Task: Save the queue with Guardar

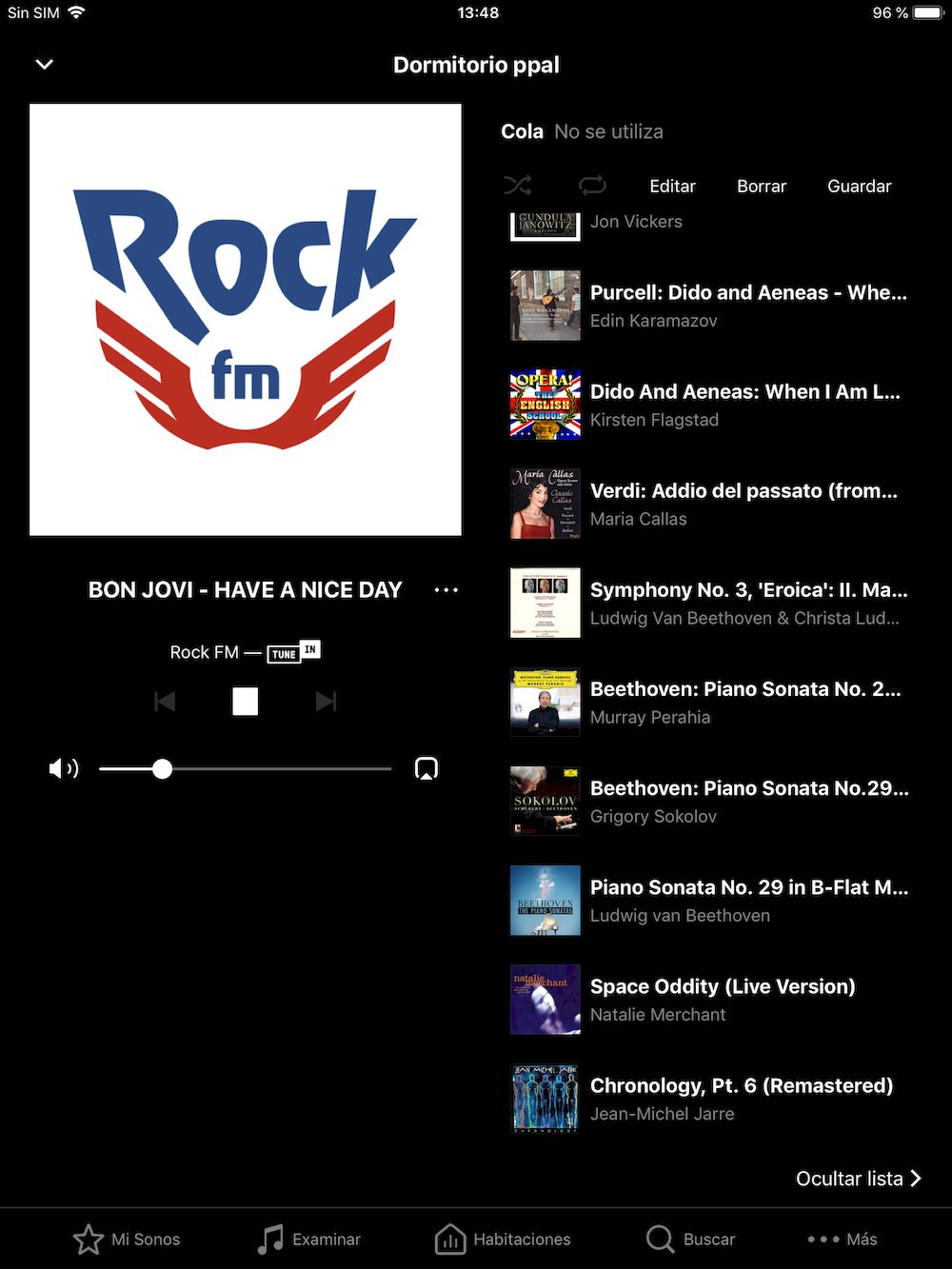Action: coord(859,186)
